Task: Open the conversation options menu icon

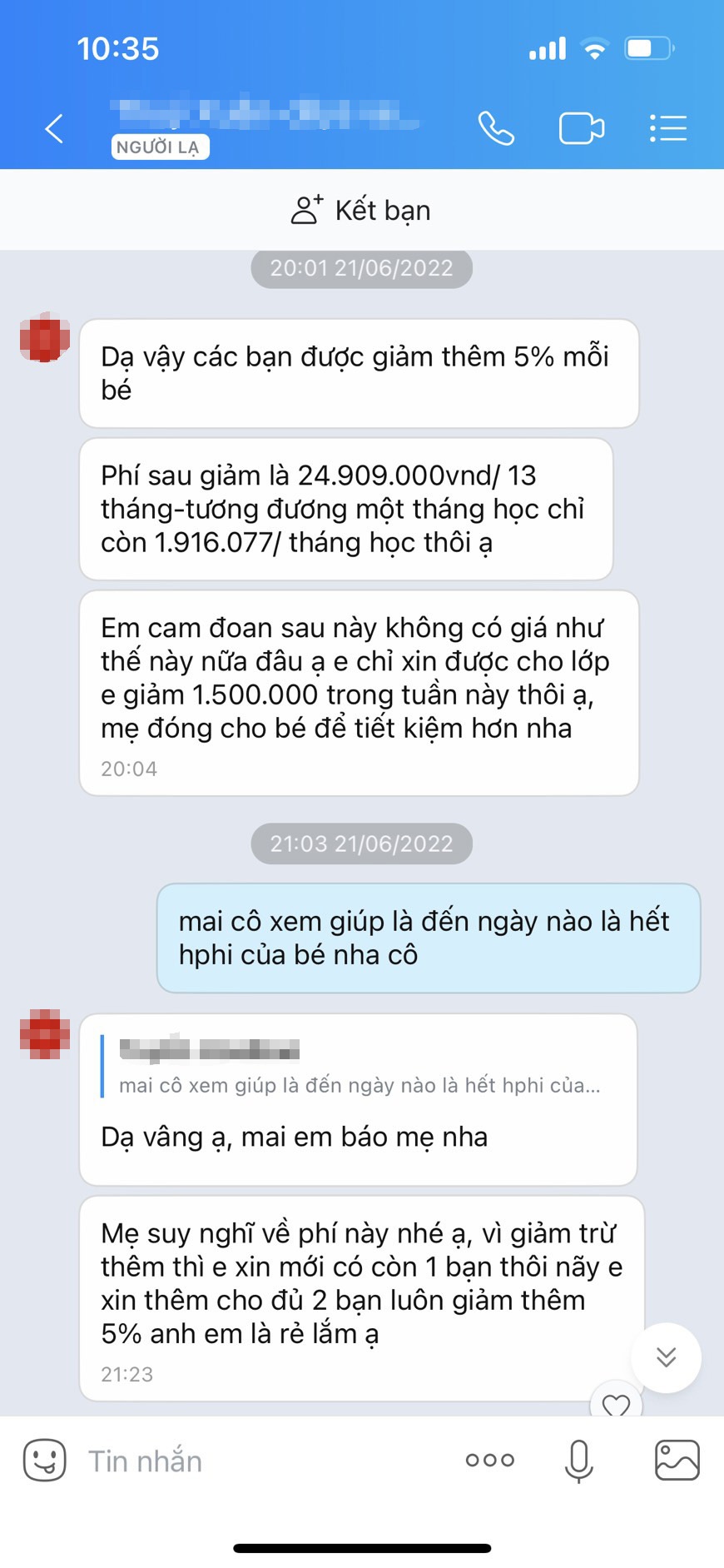Action: pos(667,127)
